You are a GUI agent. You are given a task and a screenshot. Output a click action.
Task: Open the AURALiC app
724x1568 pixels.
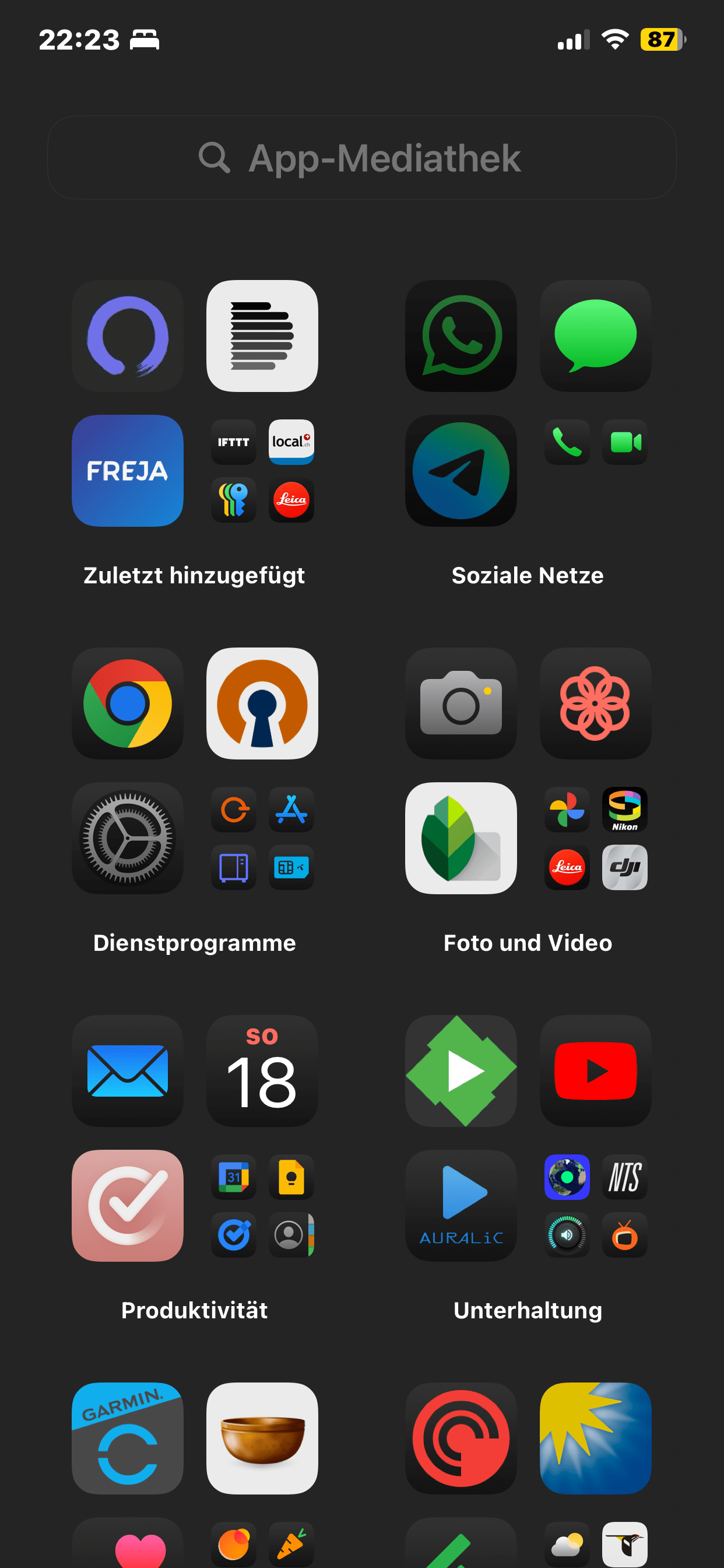pos(461,1206)
